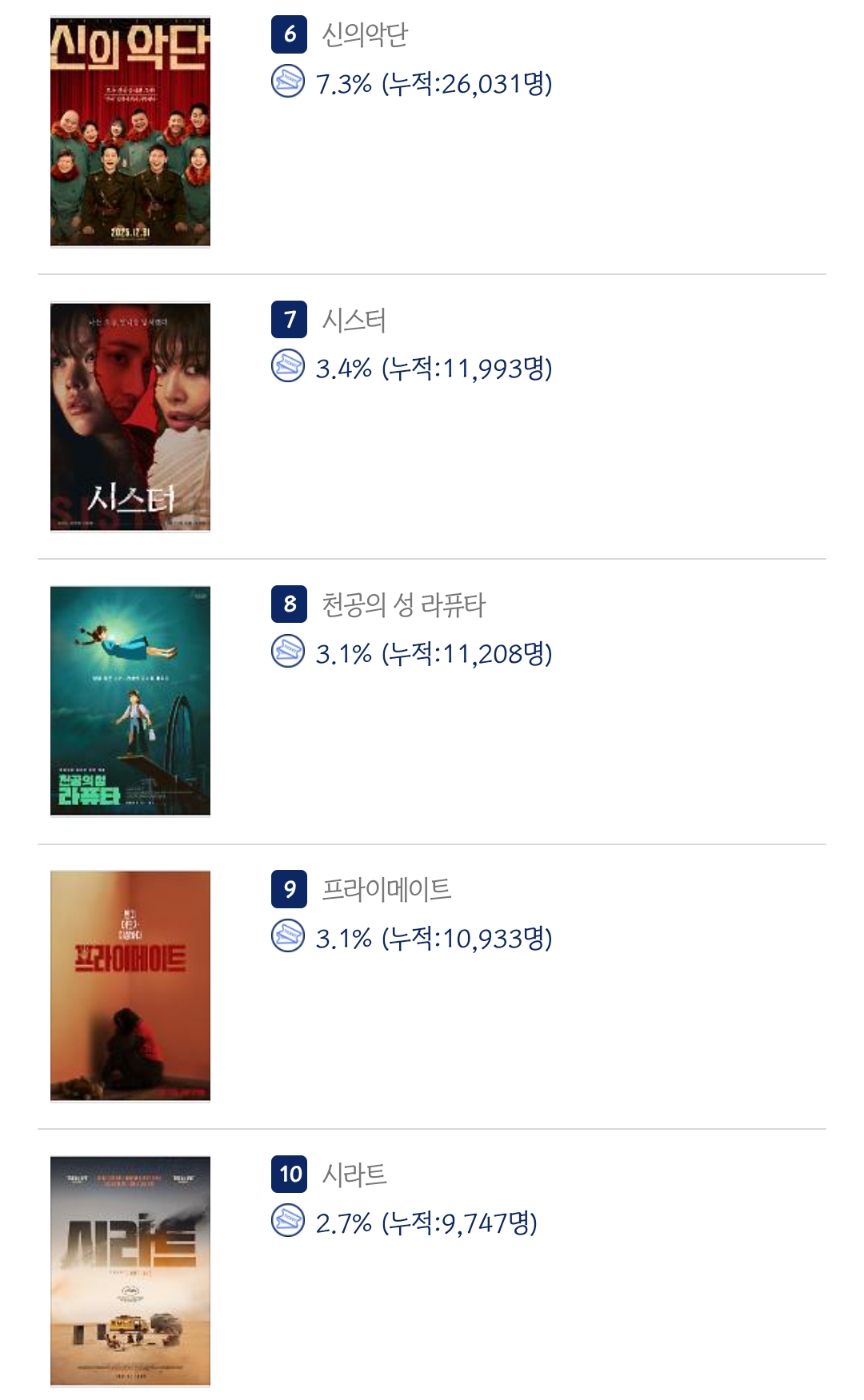Select the 시스터 title ranked 7
Image resolution: width=864 pixels, height=1400 pixels.
[354, 320]
